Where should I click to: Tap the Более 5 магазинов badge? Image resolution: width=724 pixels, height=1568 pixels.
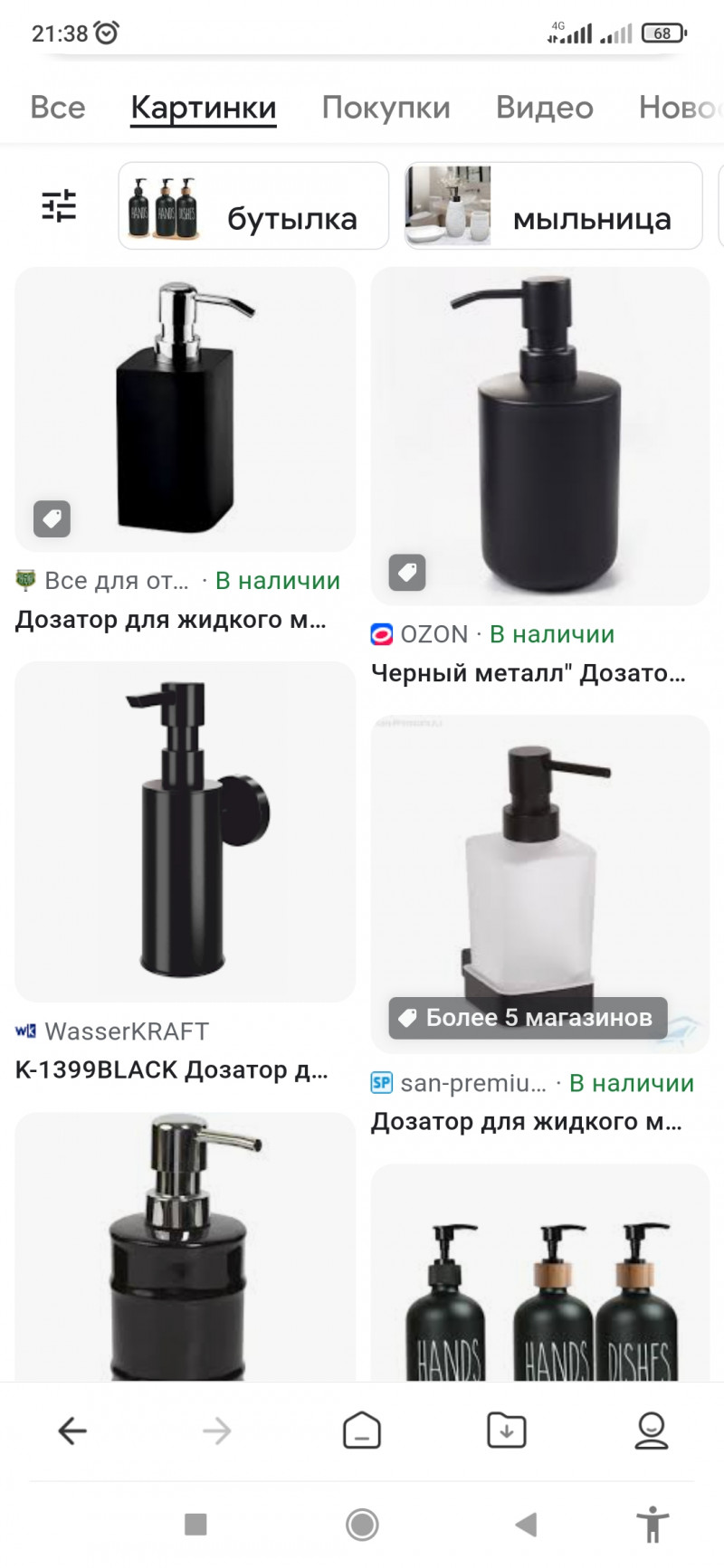click(x=529, y=1018)
